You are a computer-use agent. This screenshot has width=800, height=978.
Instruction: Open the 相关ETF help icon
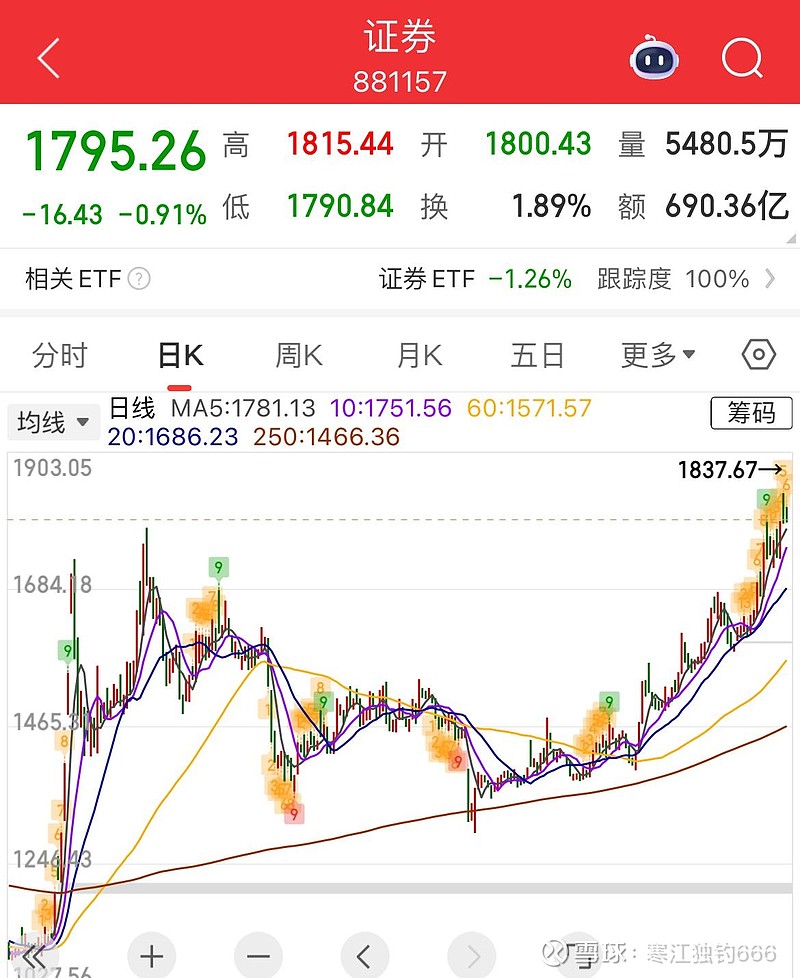point(140,279)
